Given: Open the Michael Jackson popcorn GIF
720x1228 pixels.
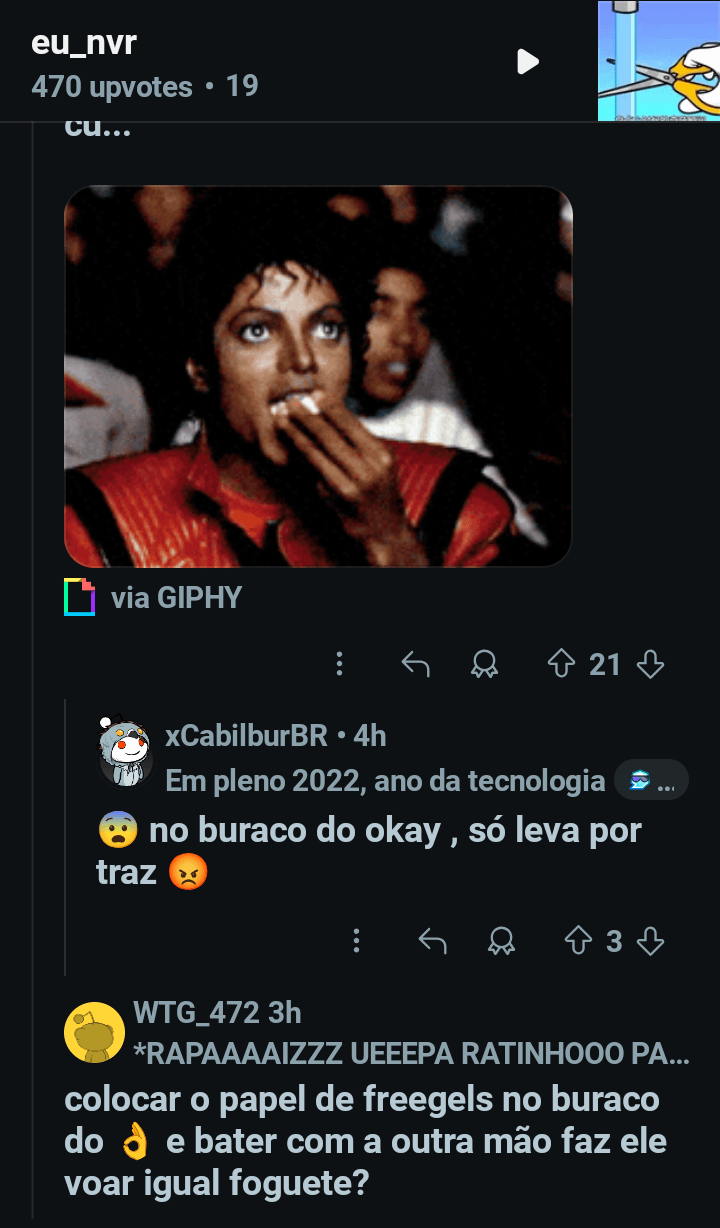Looking at the screenshot, I should pos(318,376).
